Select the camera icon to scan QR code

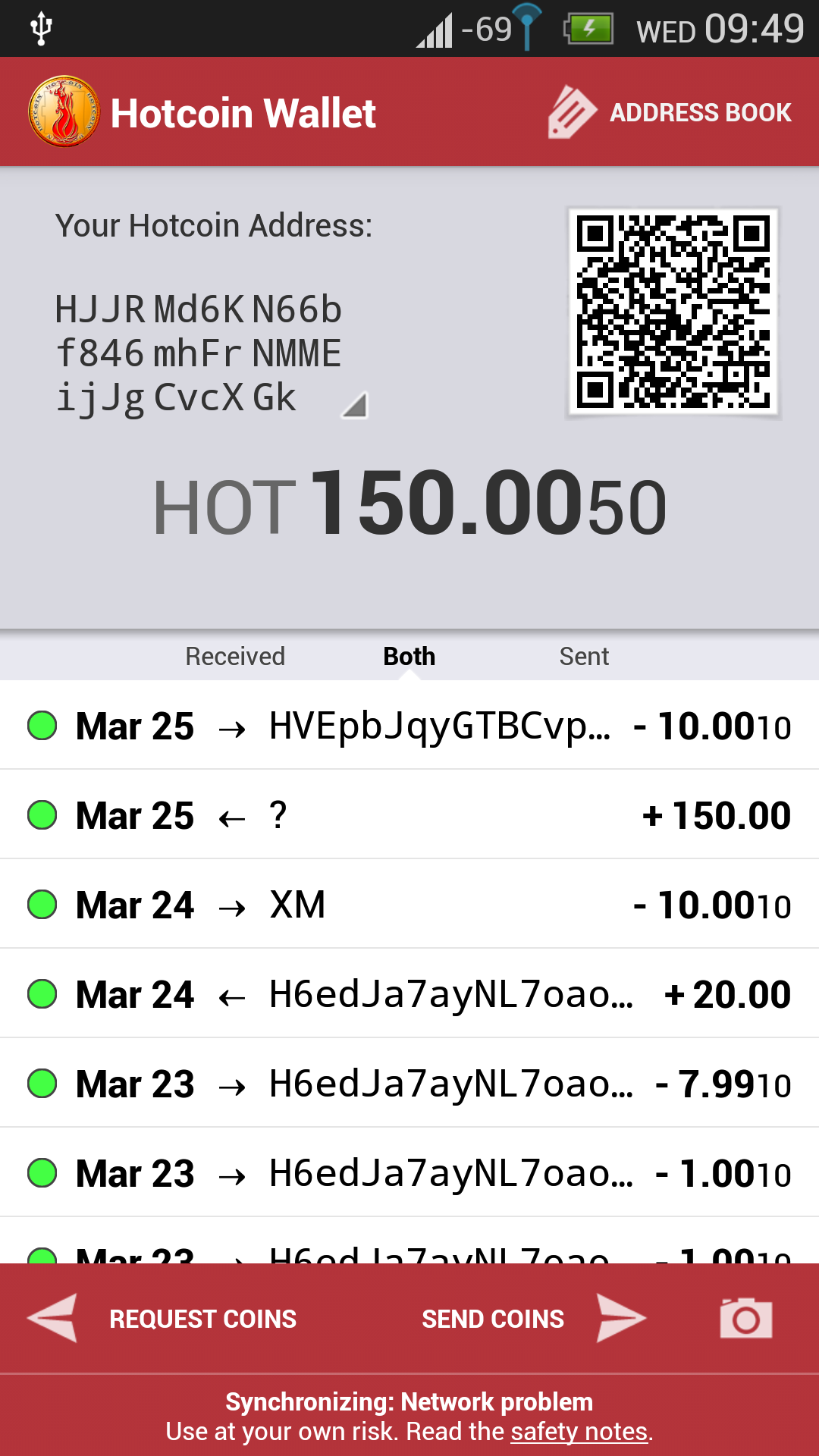tap(745, 1318)
